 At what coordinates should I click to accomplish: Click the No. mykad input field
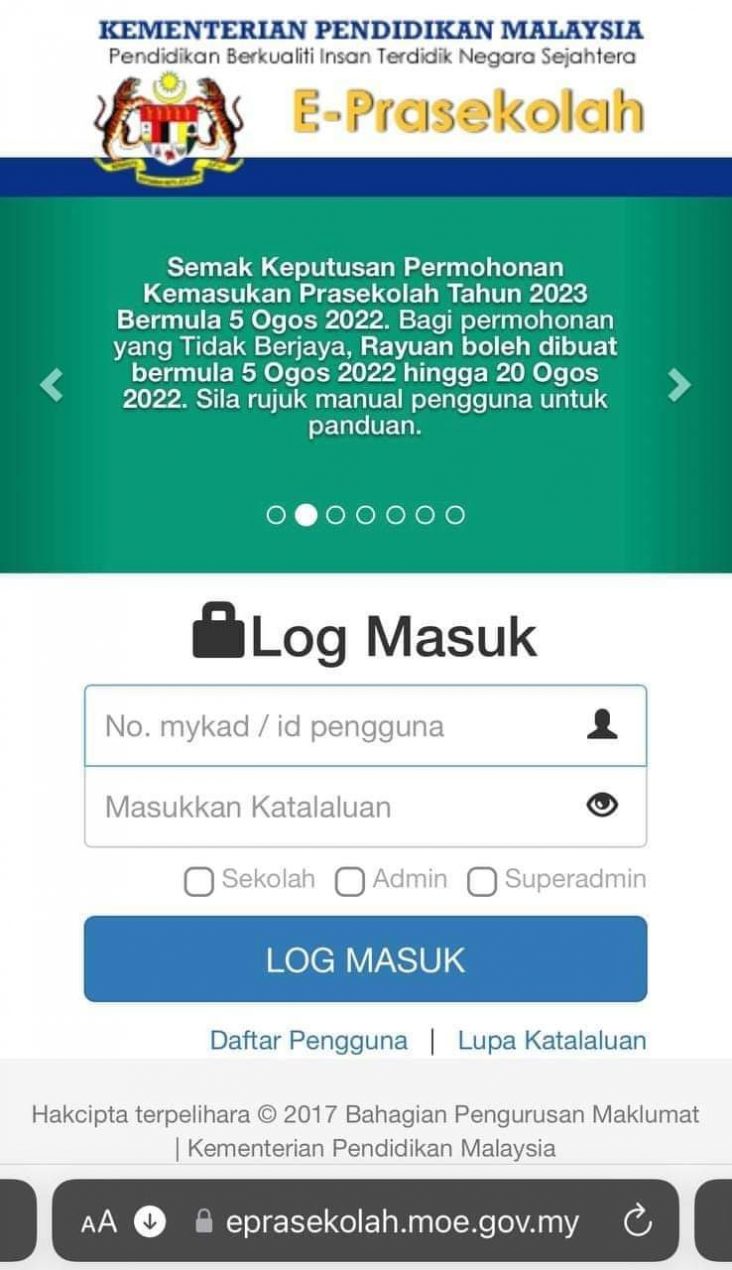coord(330,726)
